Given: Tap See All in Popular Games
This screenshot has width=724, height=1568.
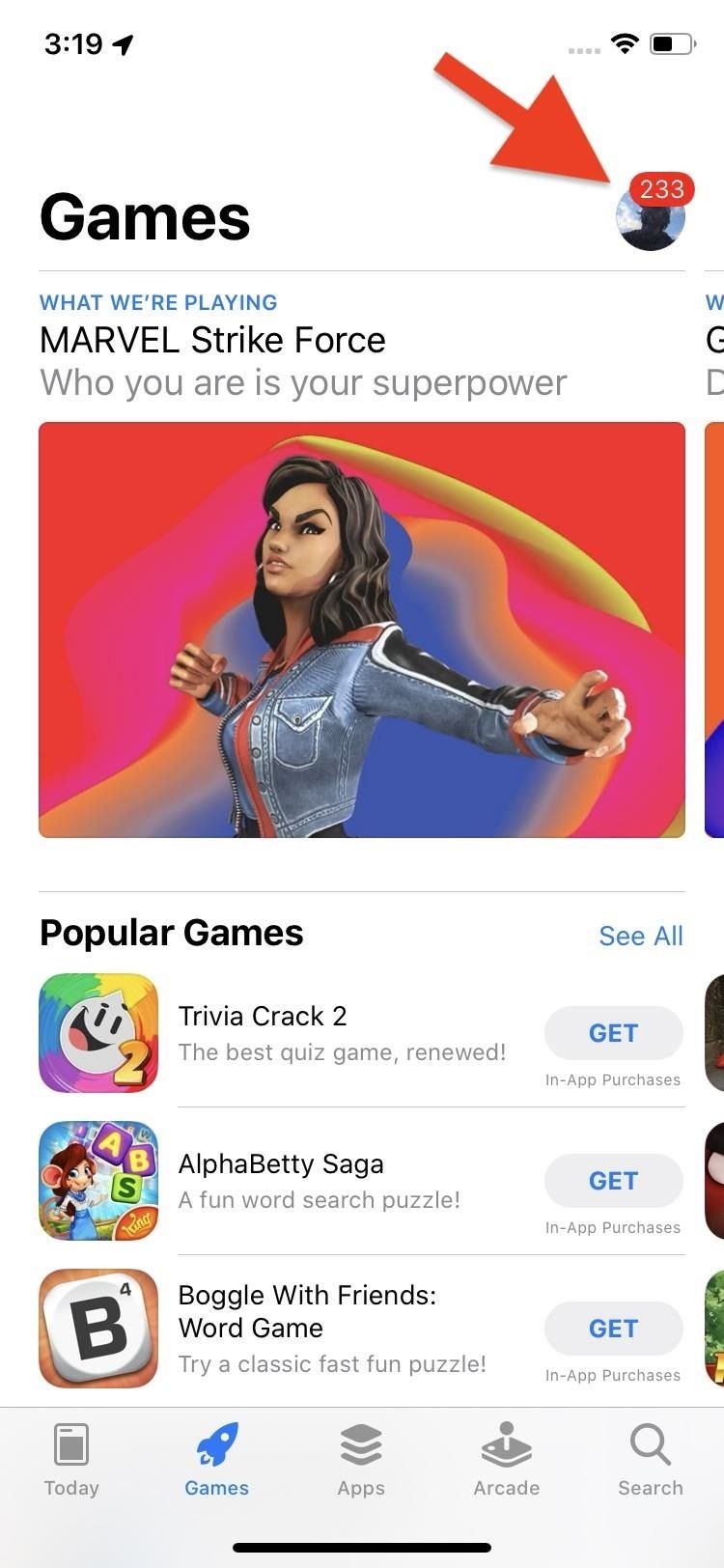Looking at the screenshot, I should 641,936.
